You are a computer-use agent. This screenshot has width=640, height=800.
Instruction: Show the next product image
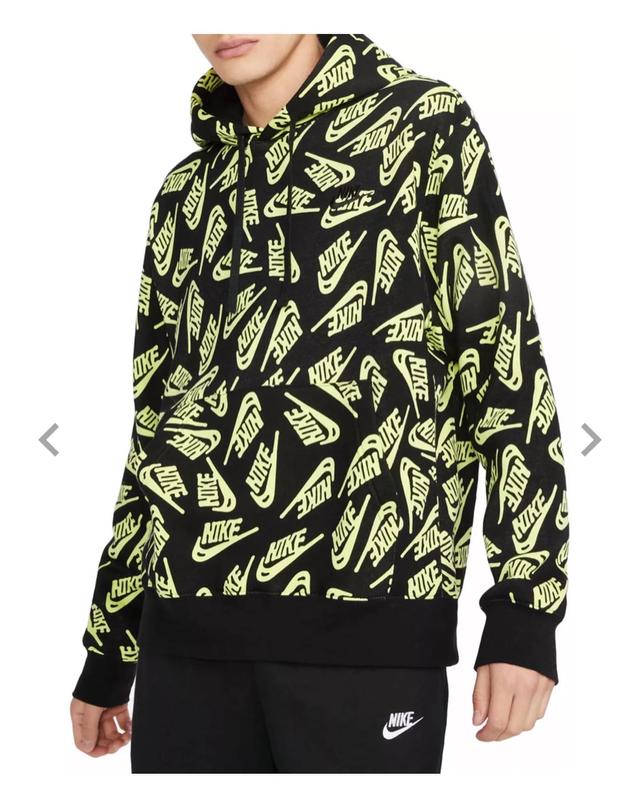point(590,439)
